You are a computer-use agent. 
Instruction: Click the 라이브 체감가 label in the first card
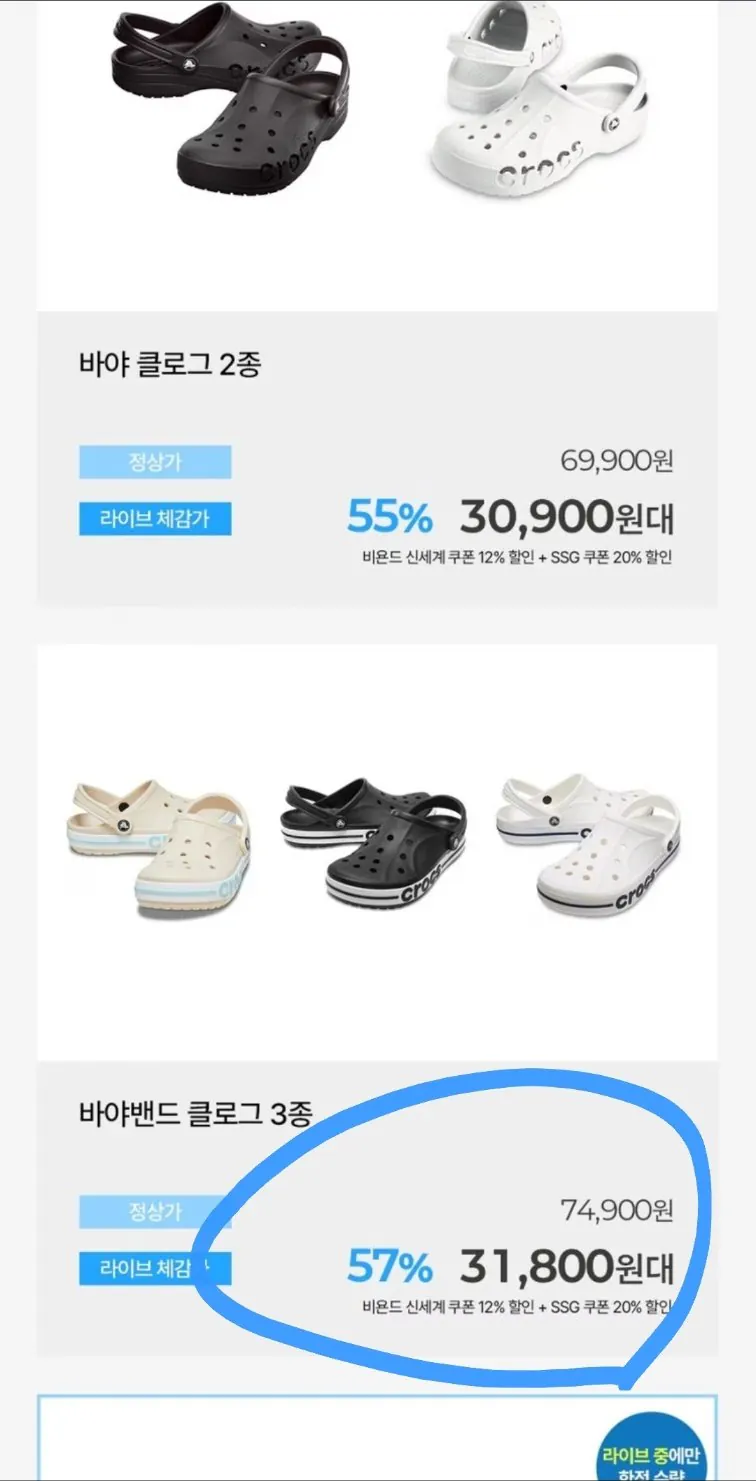(155, 517)
